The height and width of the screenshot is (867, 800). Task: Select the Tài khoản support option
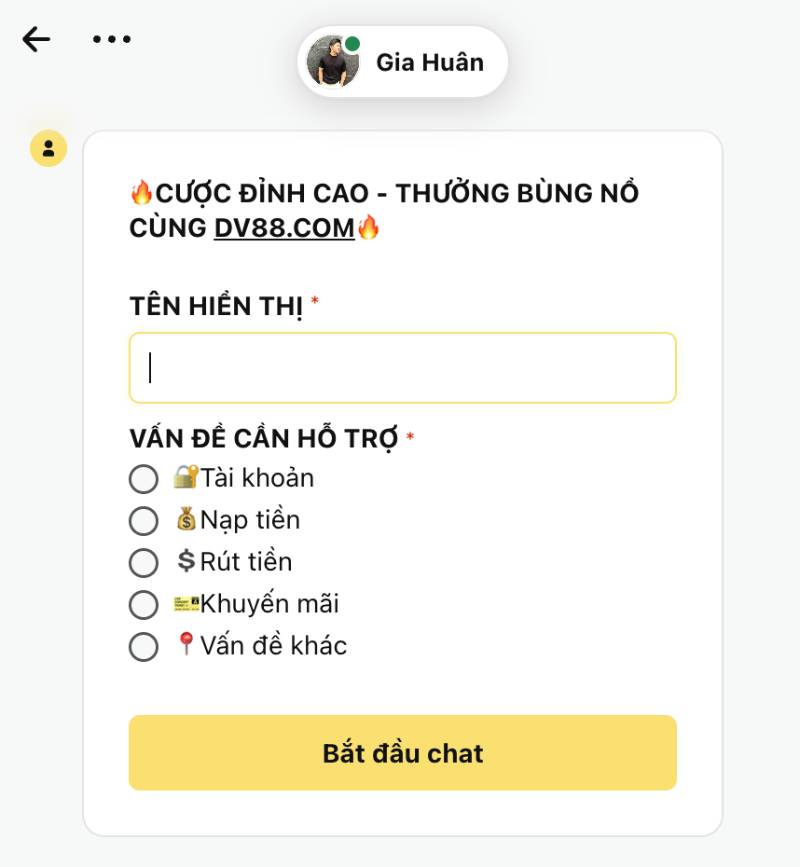pos(142,478)
